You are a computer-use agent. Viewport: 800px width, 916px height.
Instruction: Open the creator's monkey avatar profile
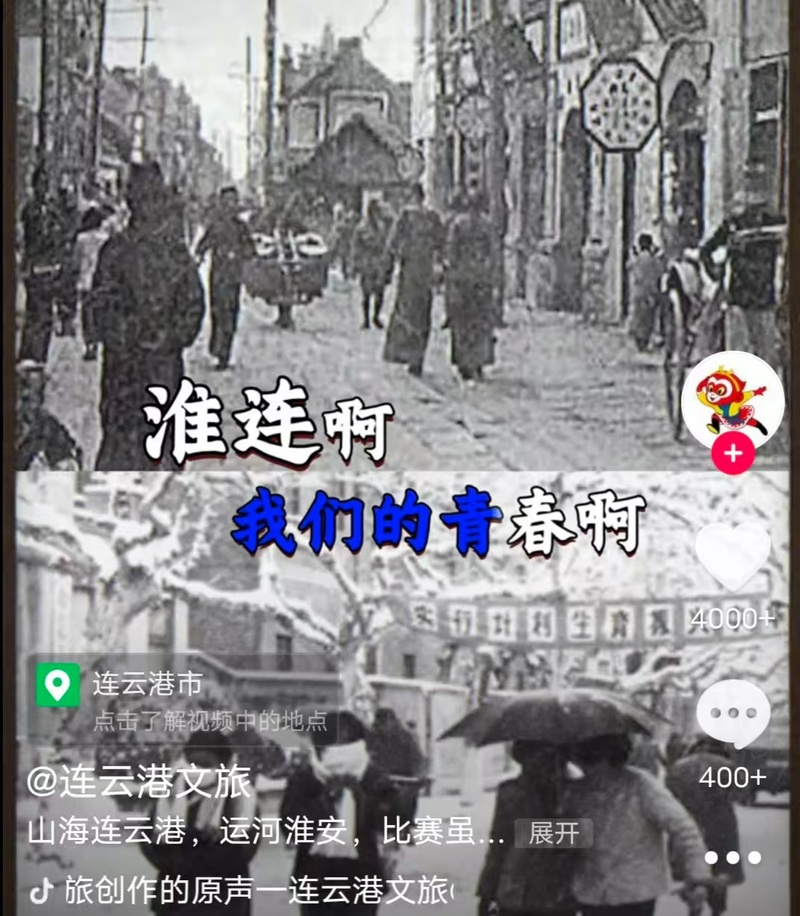(732, 400)
